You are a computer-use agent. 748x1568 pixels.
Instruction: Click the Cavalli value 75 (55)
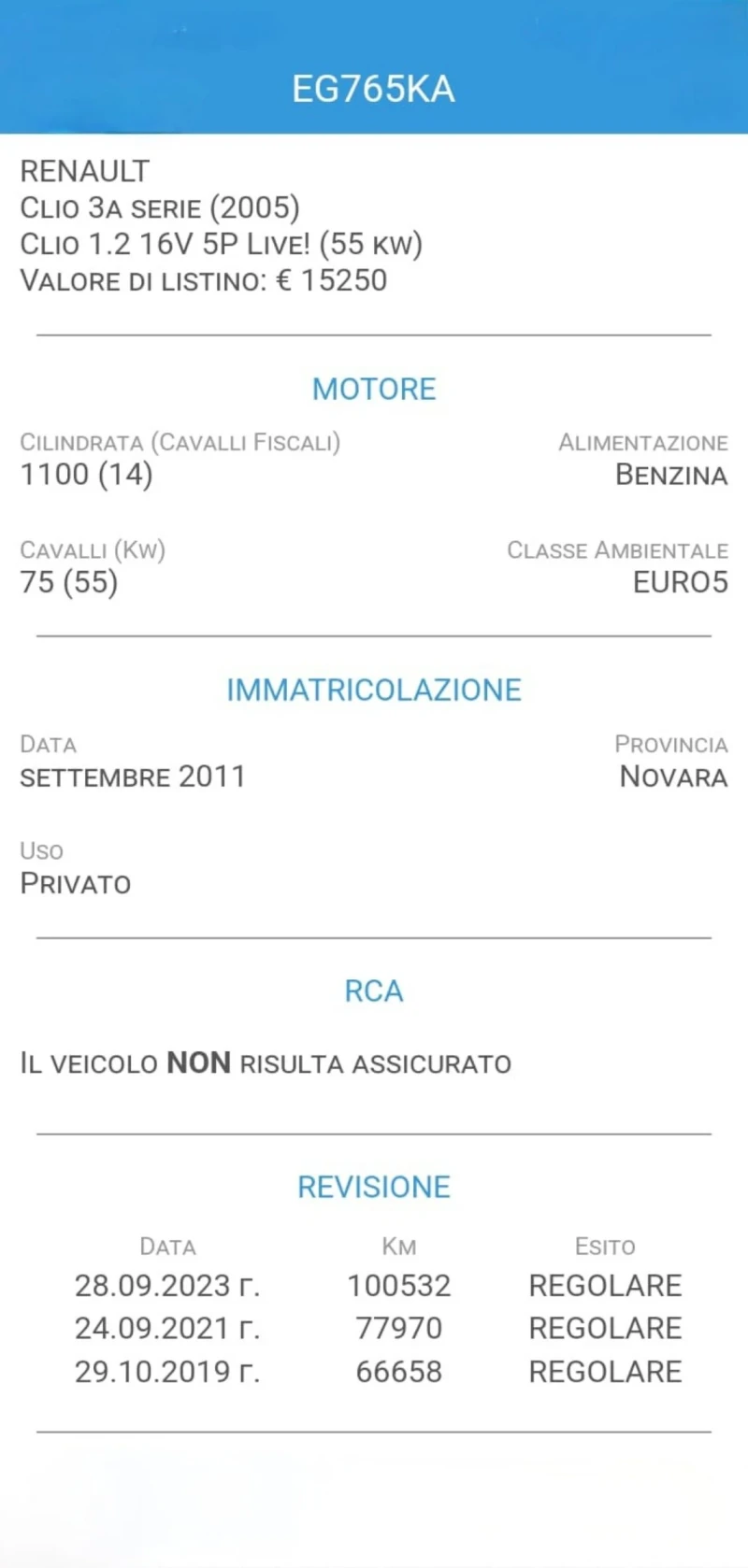pos(67,582)
